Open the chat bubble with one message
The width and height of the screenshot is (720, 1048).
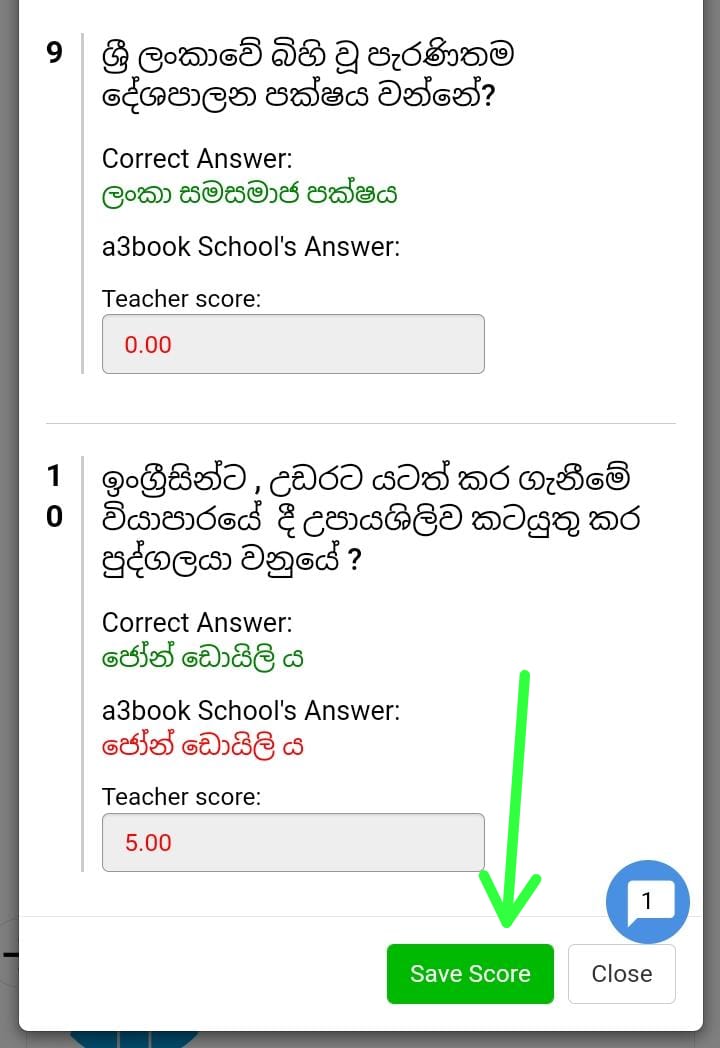tap(647, 902)
